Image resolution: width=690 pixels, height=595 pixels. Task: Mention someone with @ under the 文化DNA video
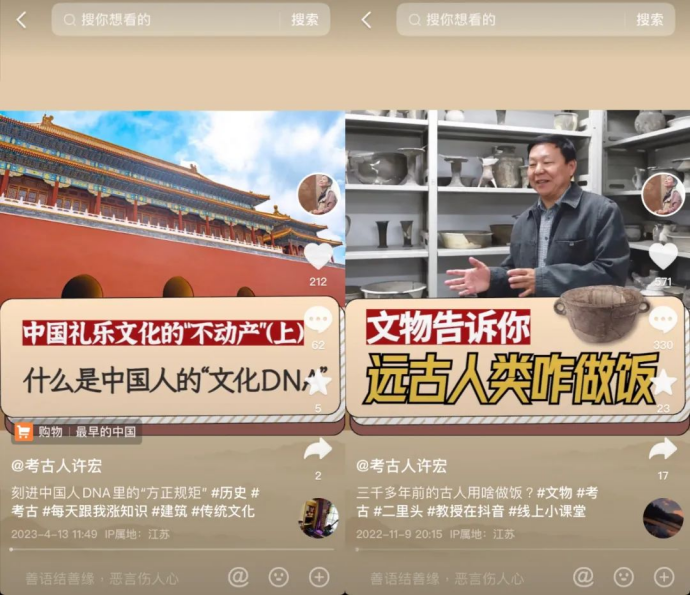pos(238,577)
